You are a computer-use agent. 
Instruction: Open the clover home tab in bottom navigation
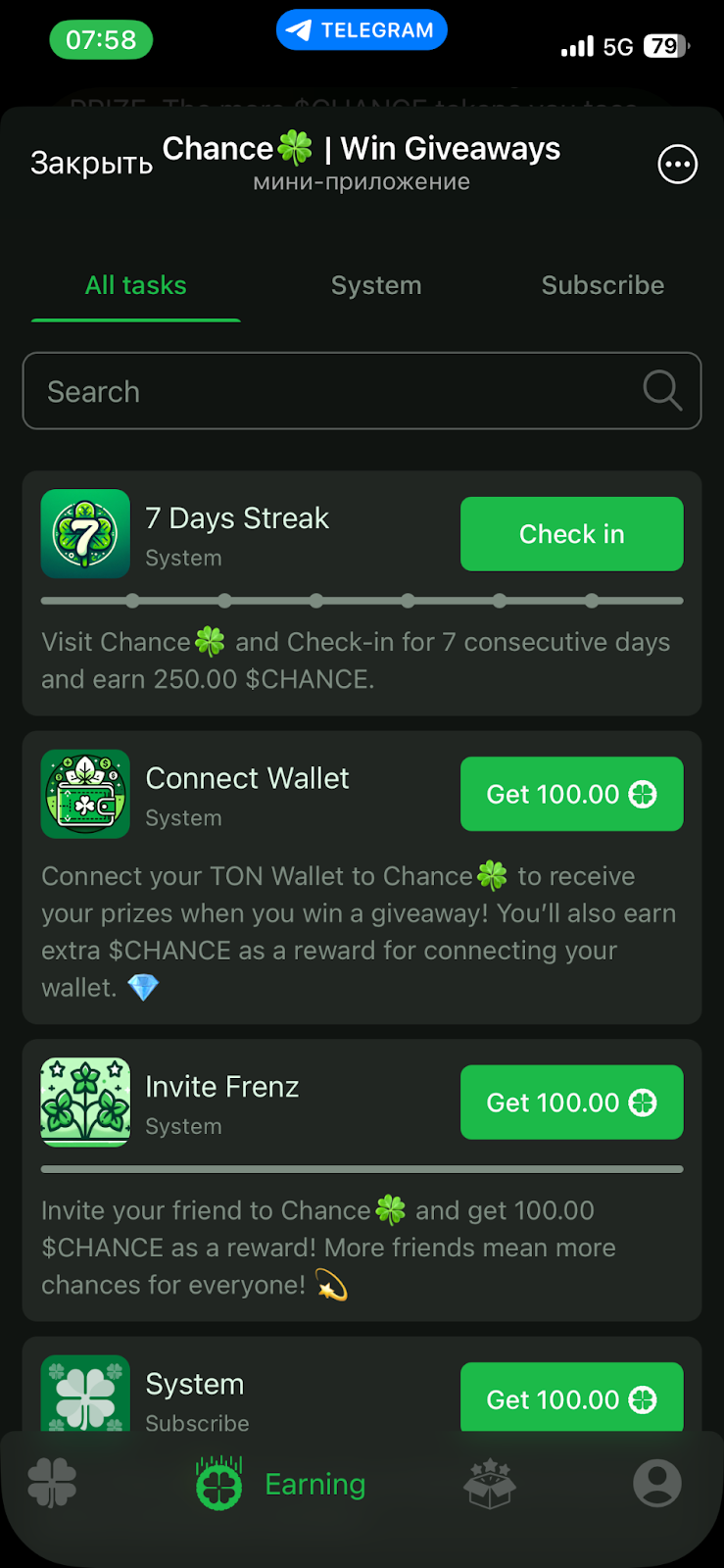pos(52,1483)
